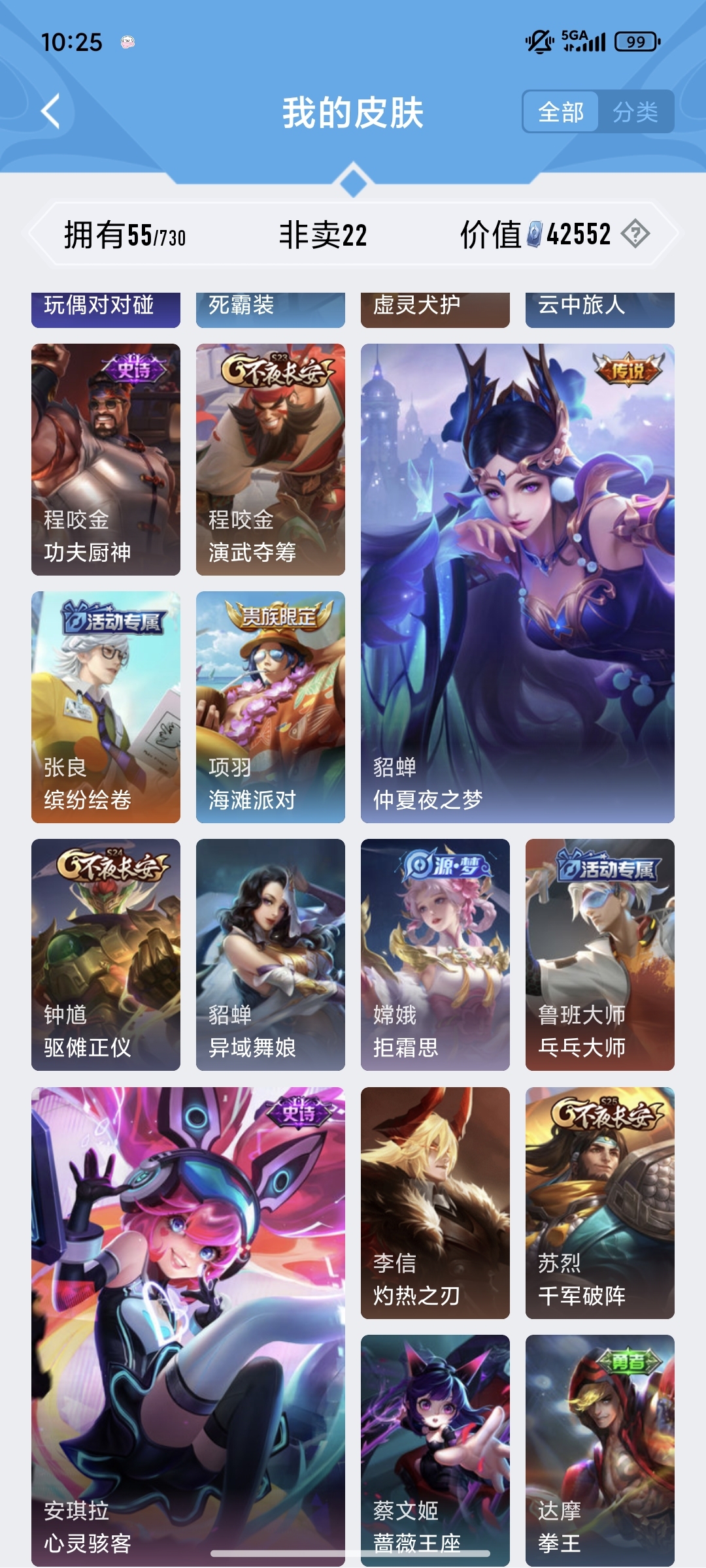
Task: Open the 玩偶对对碰 skin card
Action: pos(106,308)
